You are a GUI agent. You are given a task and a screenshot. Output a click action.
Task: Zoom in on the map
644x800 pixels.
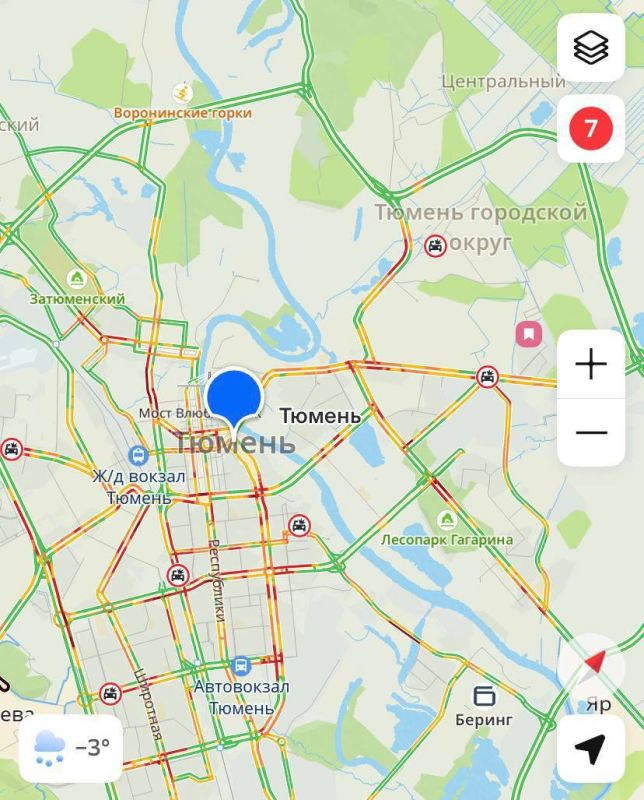[x=591, y=364]
